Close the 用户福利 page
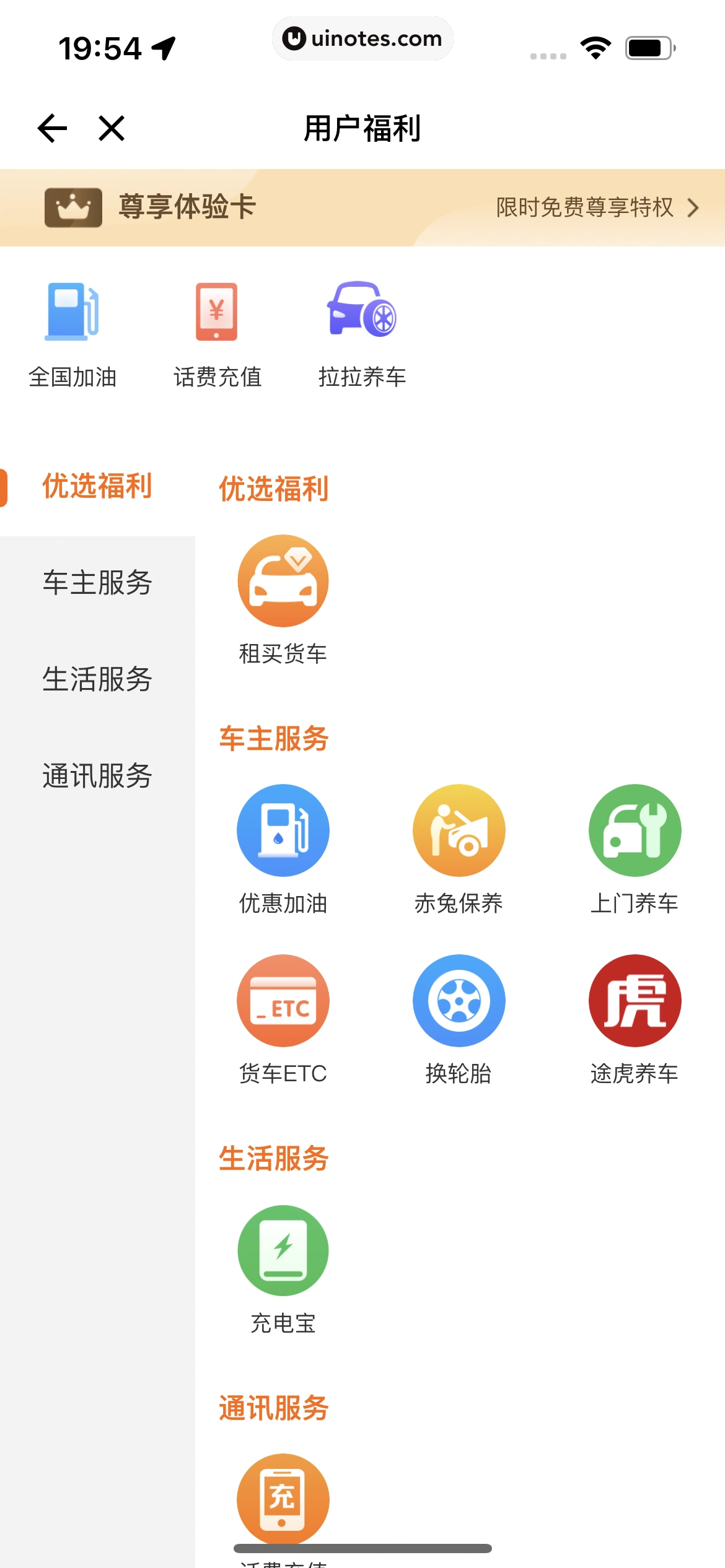725x1568 pixels. 110,128
